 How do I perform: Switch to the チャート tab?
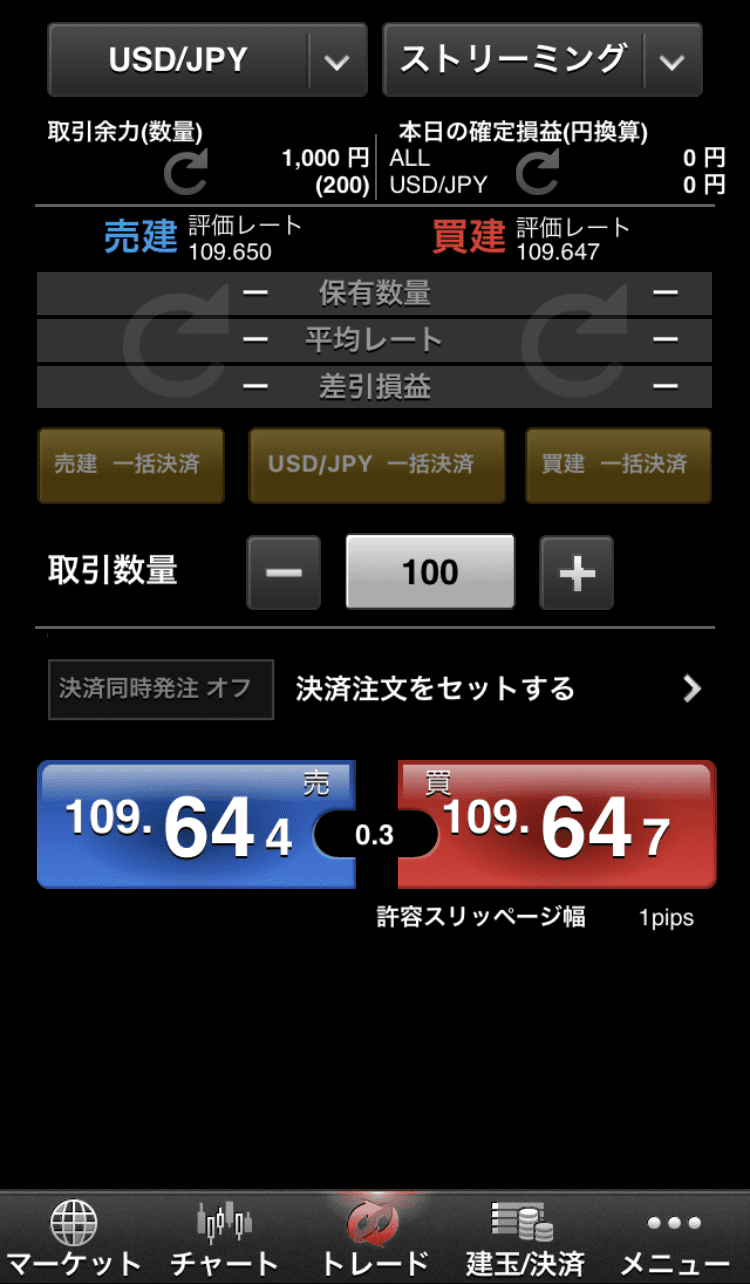click(224, 1238)
